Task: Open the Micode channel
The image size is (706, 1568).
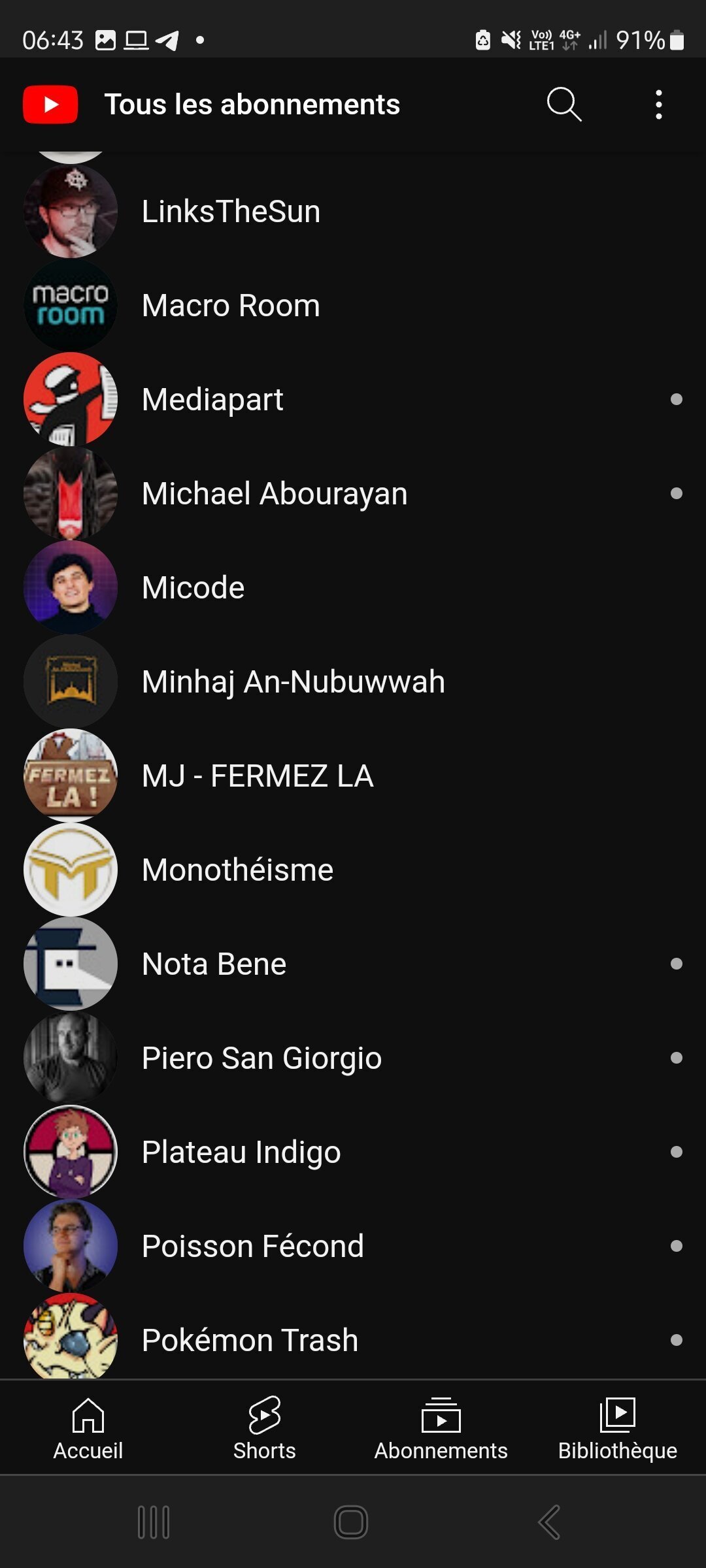Action: click(193, 588)
